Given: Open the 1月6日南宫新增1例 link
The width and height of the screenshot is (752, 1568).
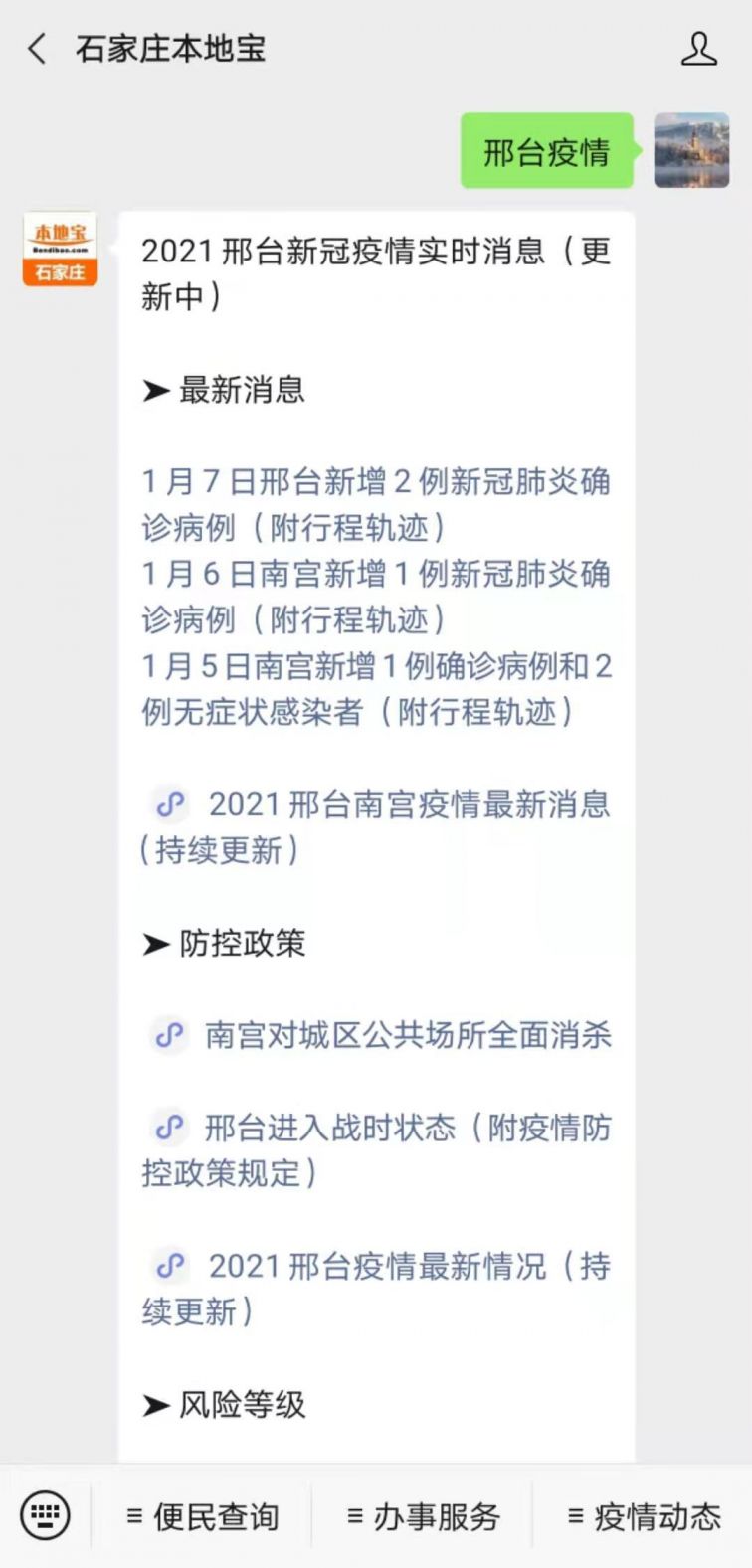Looking at the screenshot, I should (376, 597).
